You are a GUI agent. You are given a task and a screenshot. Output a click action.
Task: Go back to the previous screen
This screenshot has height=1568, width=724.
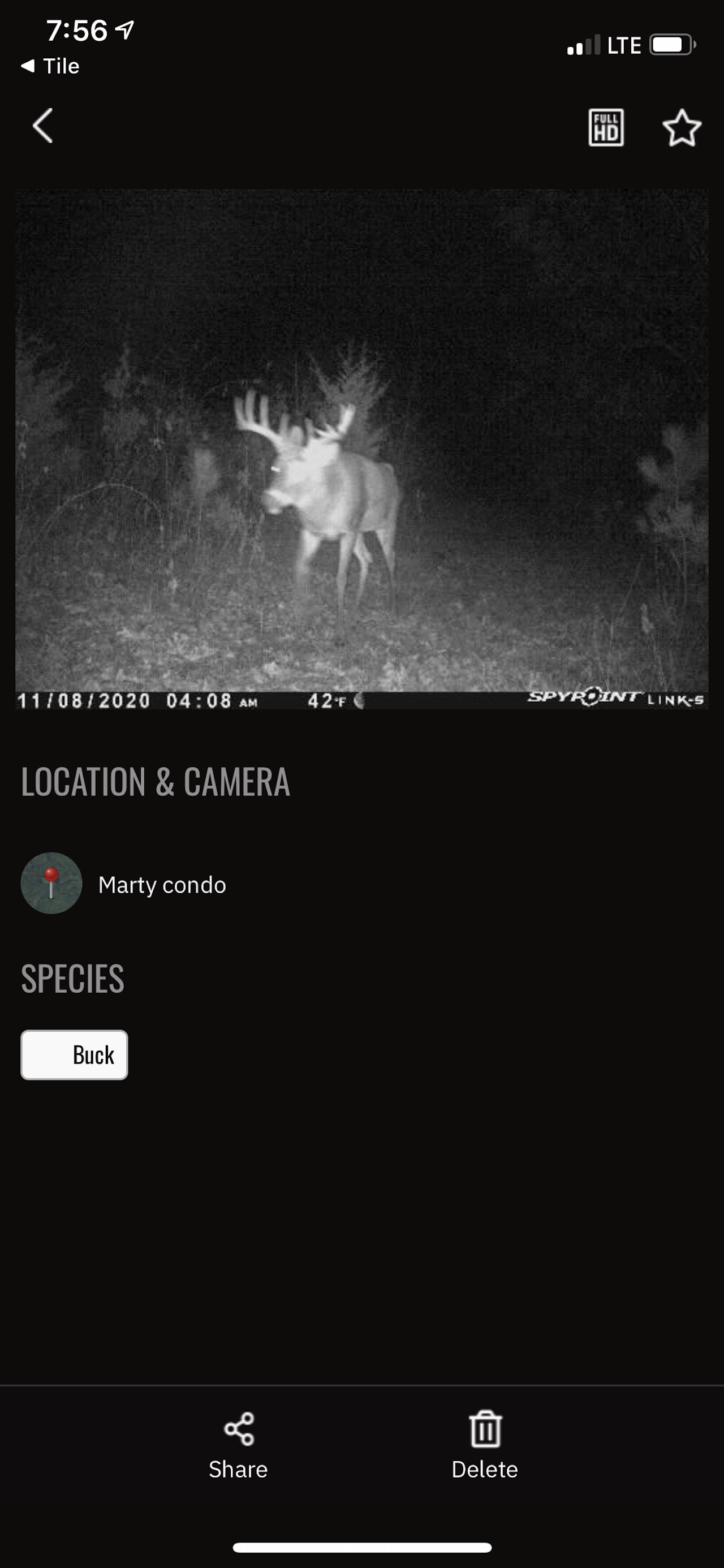tap(42, 126)
